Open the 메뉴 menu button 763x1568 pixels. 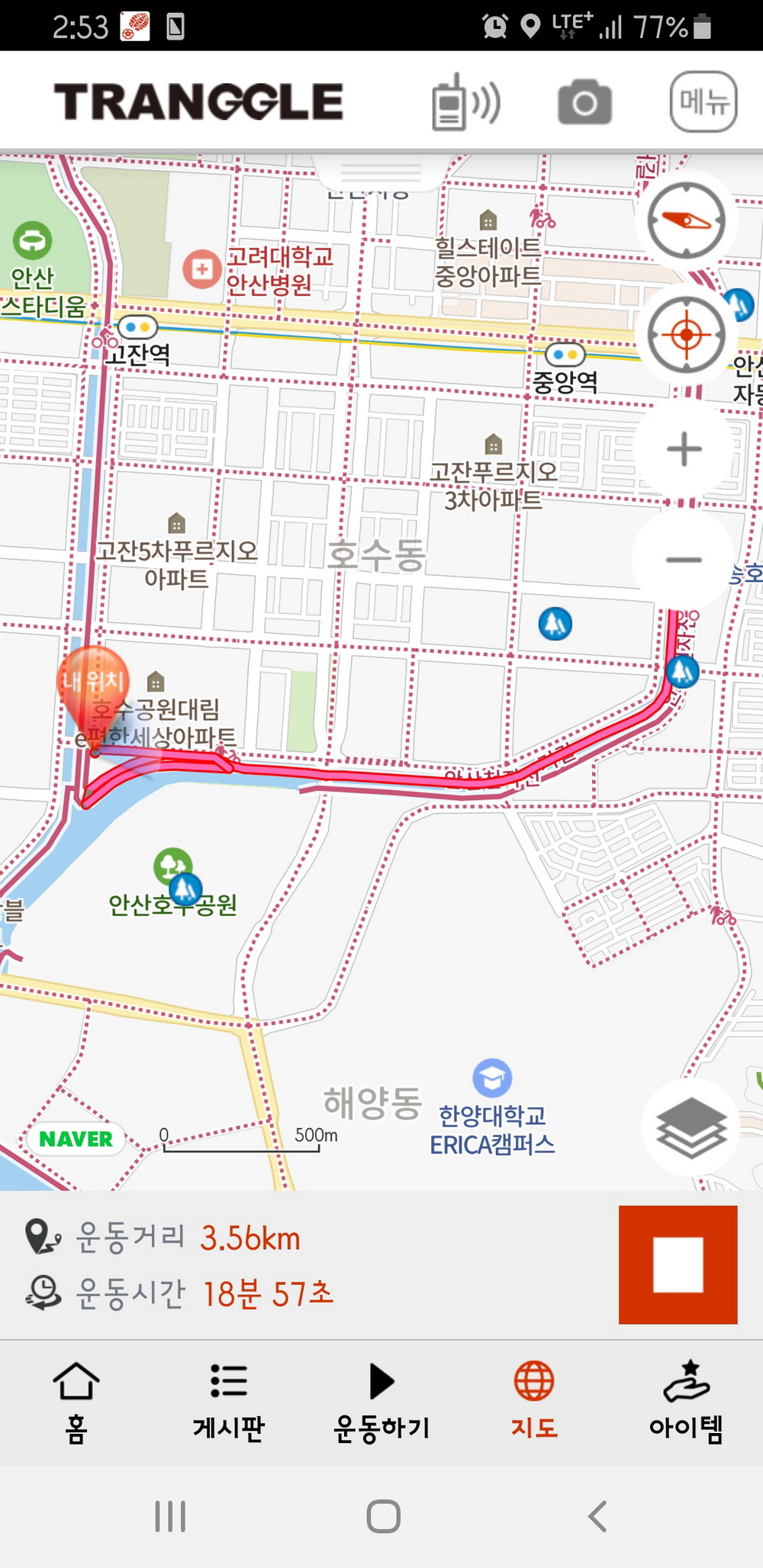tap(703, 101)
